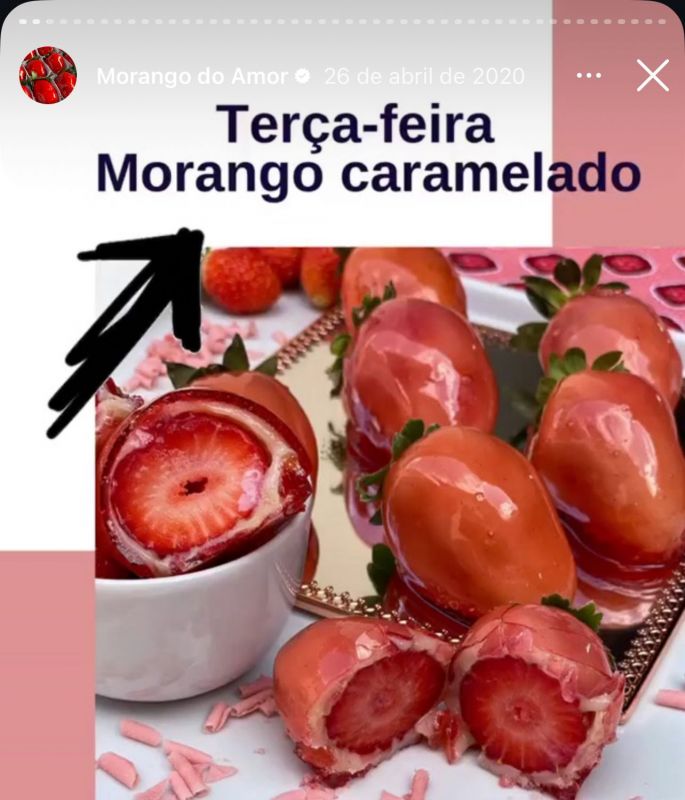Open Morango do Amor profile picture
The width and height of the screenshot is (685, 800).
(47, 75)
